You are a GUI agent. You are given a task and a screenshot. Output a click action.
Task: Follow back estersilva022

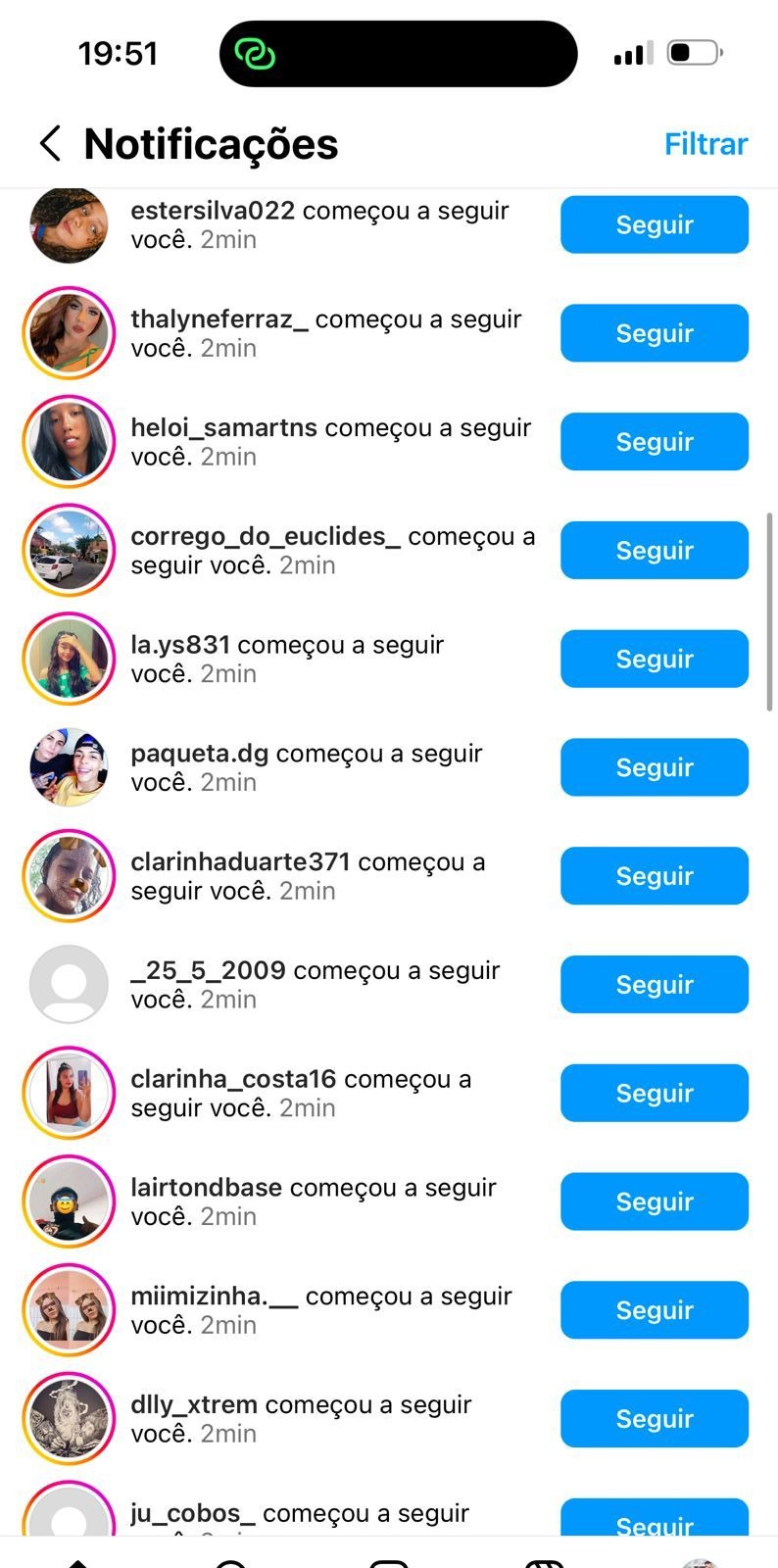[654, 225]
